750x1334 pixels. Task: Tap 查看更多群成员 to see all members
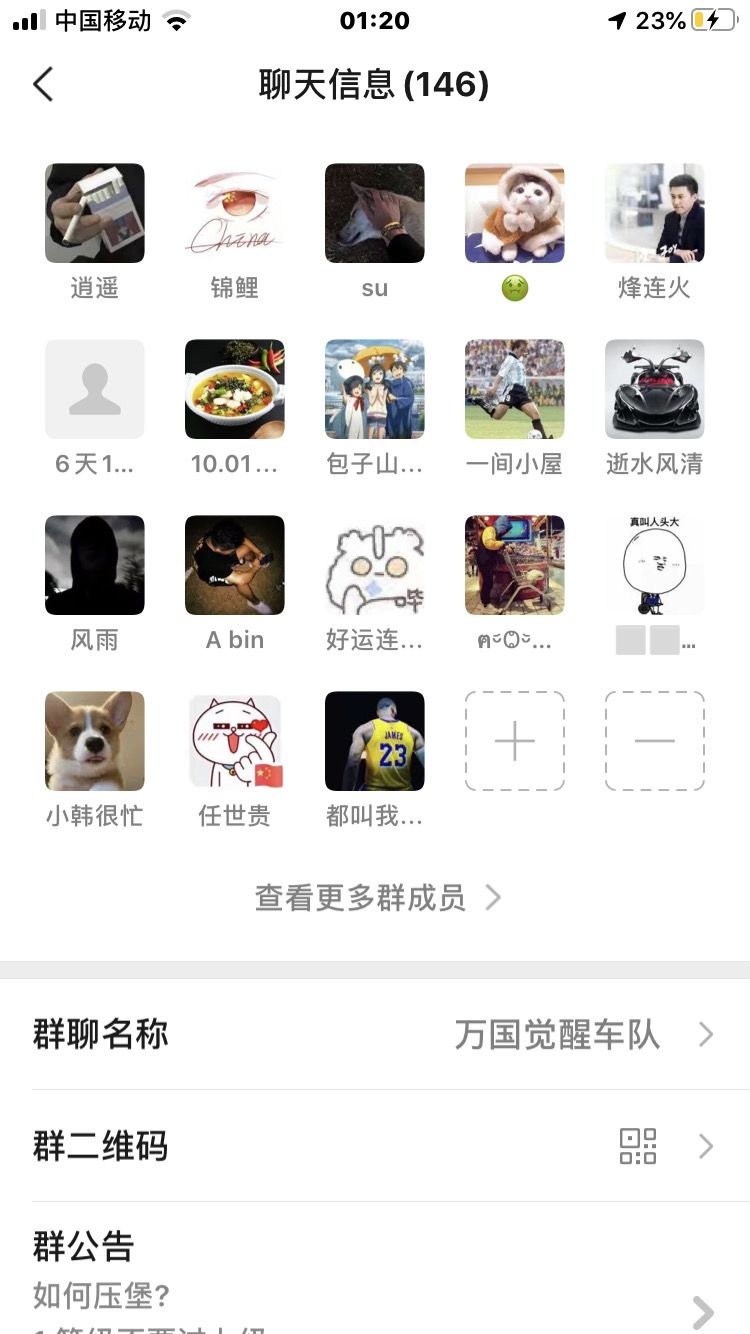[x=377, y=898]
